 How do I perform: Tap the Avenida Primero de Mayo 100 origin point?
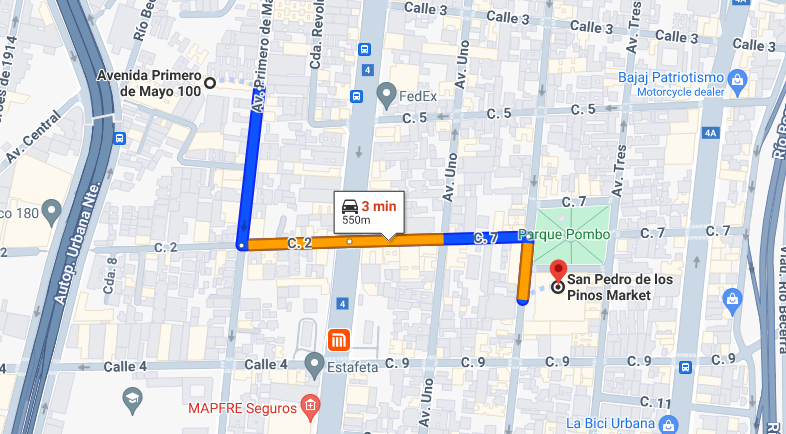click(x=211, y=82)
